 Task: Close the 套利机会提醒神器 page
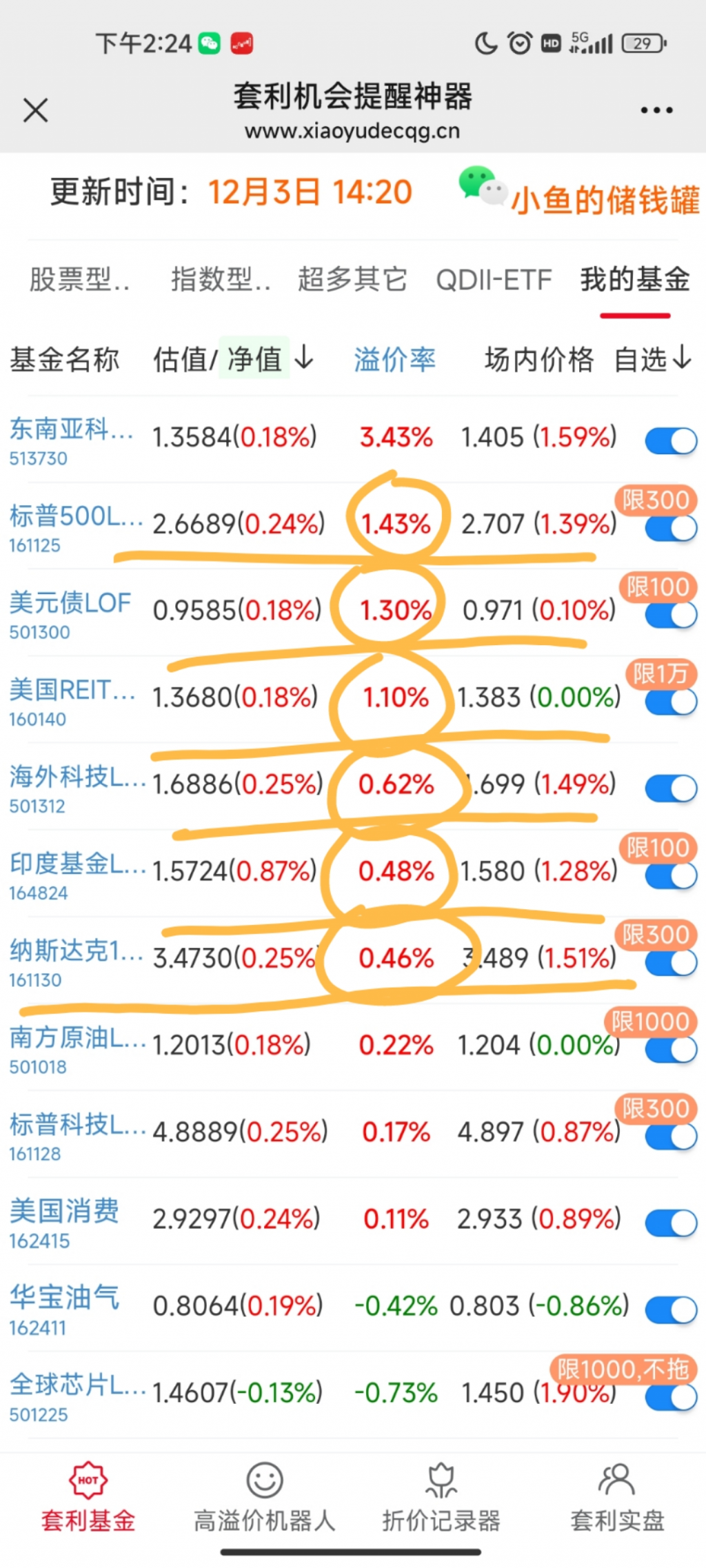35,110
